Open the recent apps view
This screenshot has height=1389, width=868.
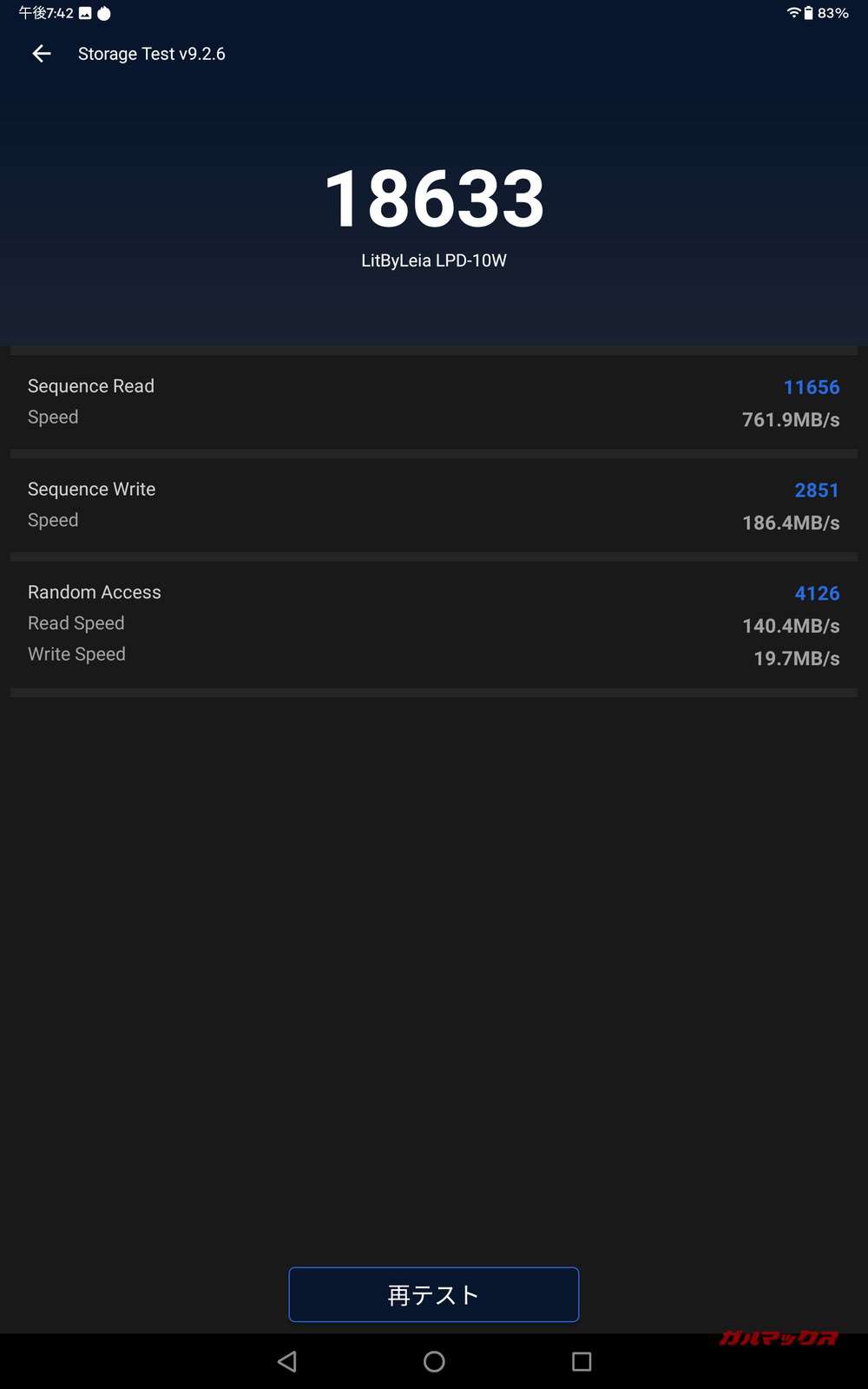[x=582, y=1361]
